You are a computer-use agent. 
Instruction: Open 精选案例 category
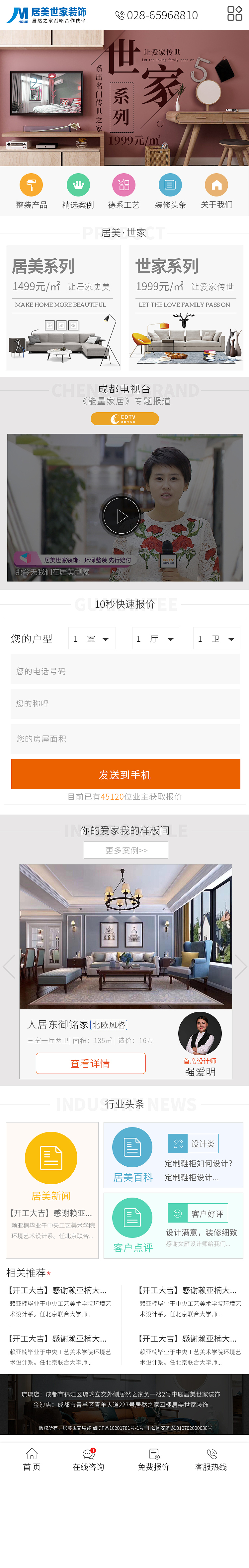pyautogui.click(x=78, y=191)
